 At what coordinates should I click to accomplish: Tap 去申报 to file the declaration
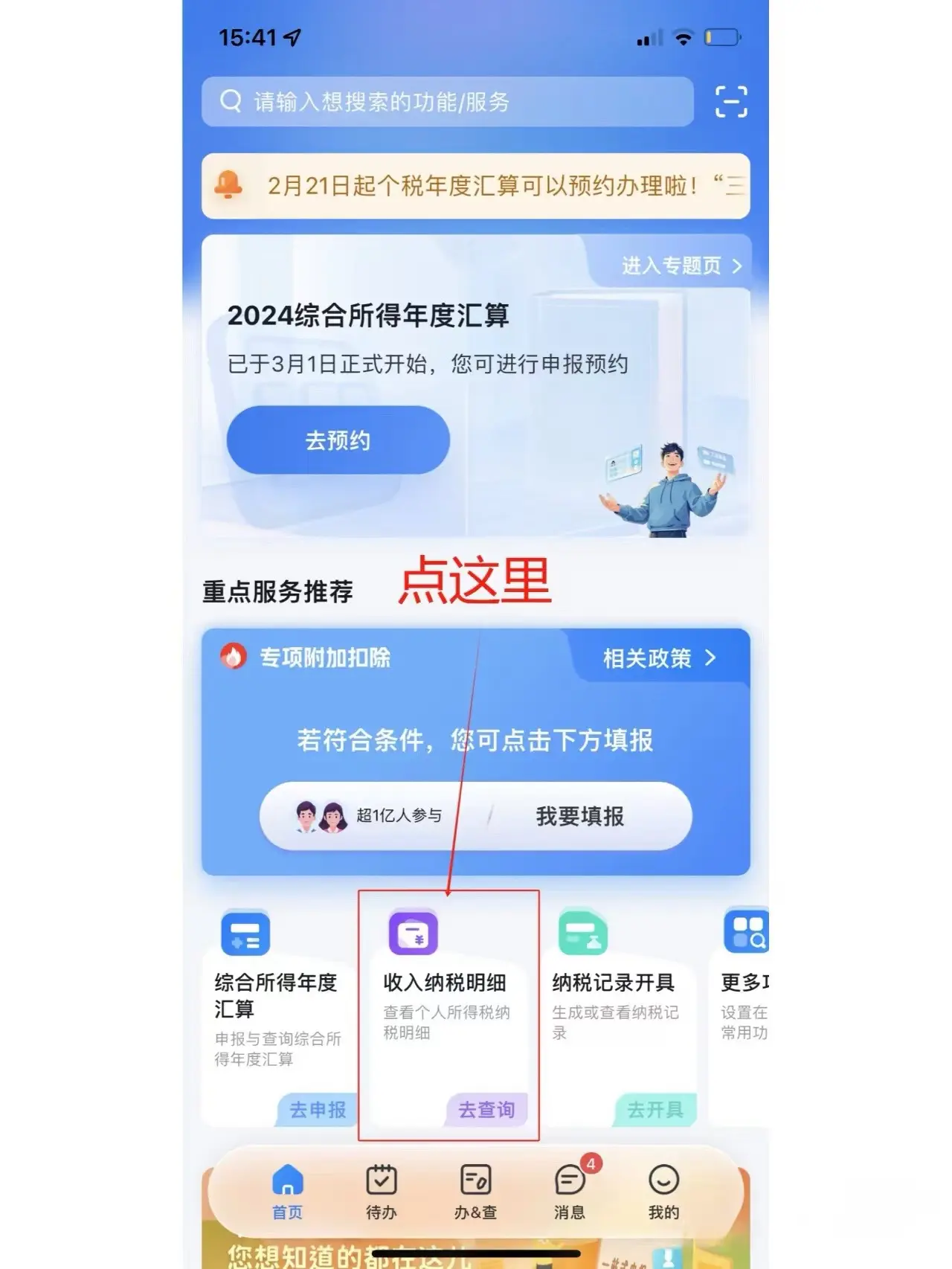click(318, 1110)
